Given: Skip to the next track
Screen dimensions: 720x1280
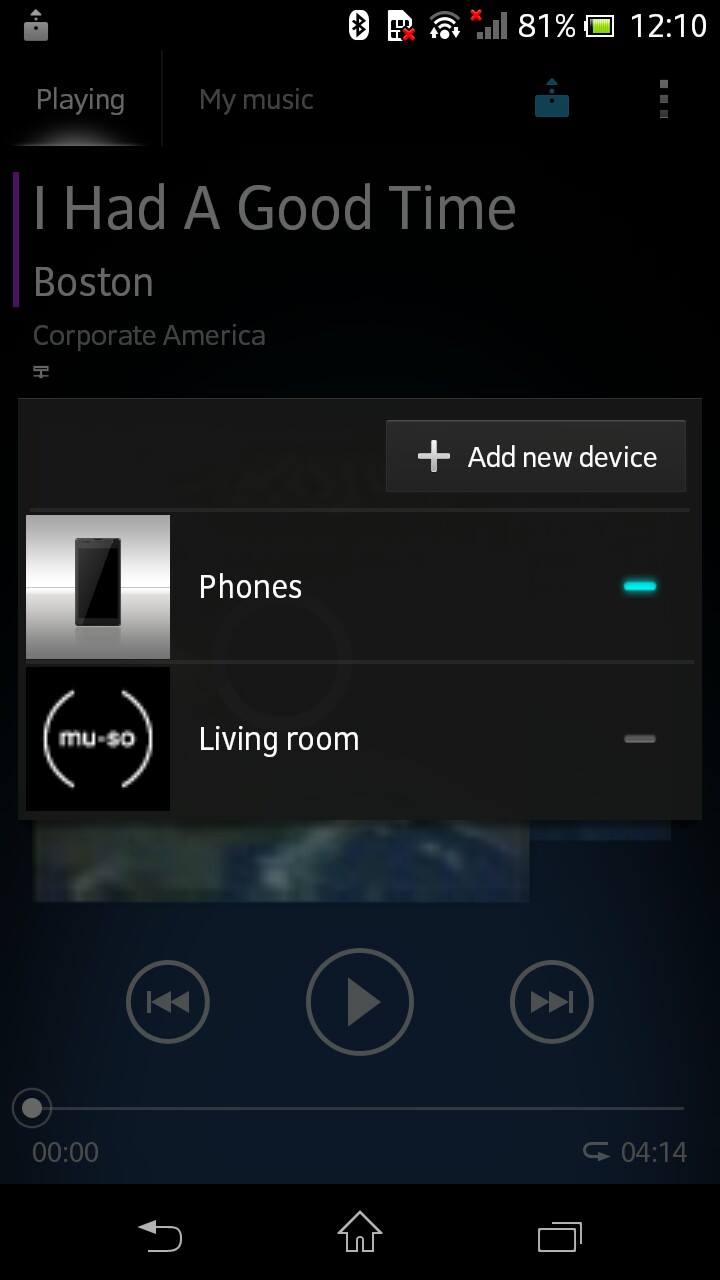Looking at the screenshot, I should click(x=551, y=1001).
